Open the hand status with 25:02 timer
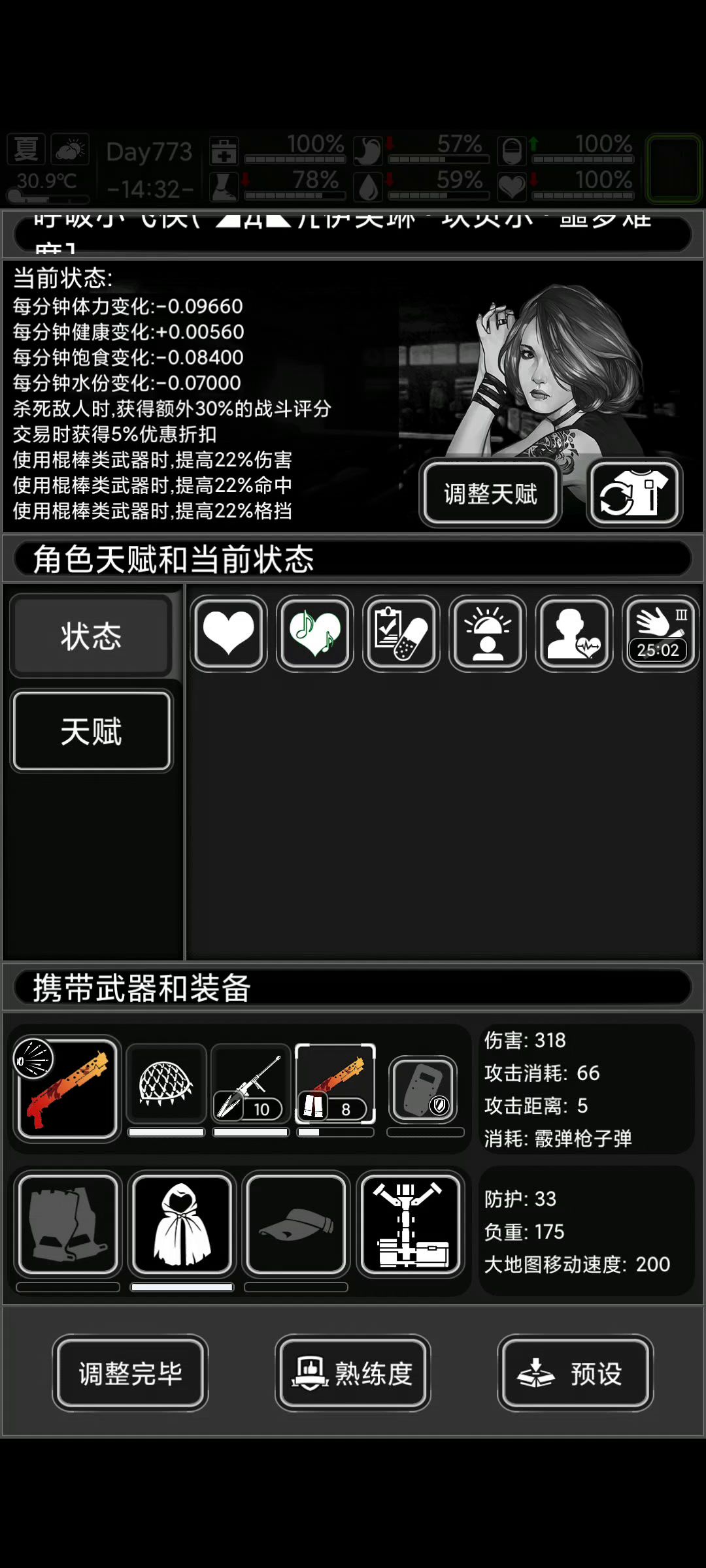 (660, 633)
